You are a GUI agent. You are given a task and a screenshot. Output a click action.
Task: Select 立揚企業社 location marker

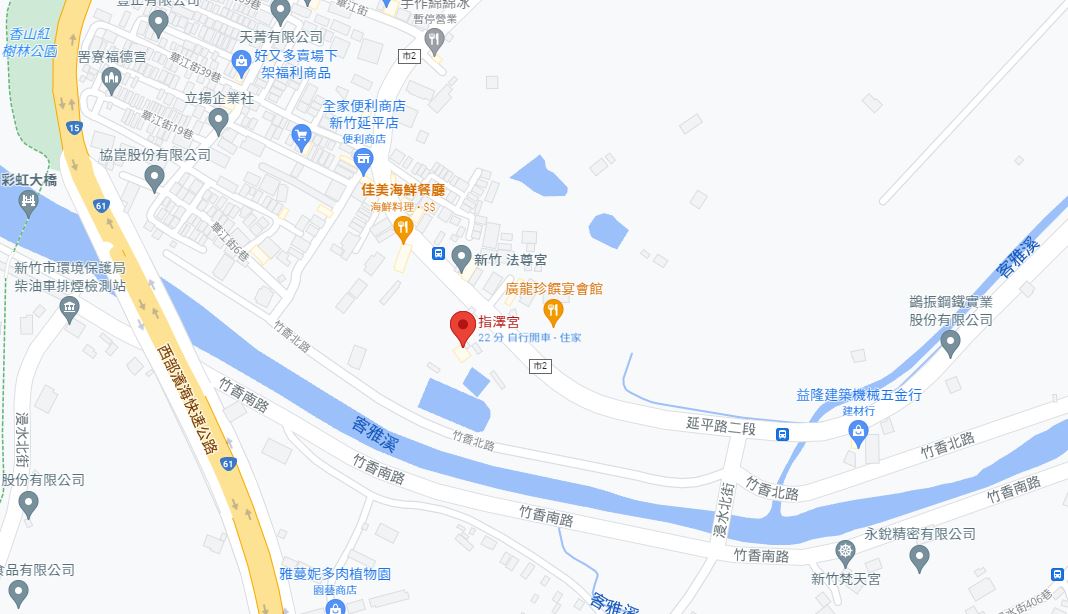(x=219, y=120)
